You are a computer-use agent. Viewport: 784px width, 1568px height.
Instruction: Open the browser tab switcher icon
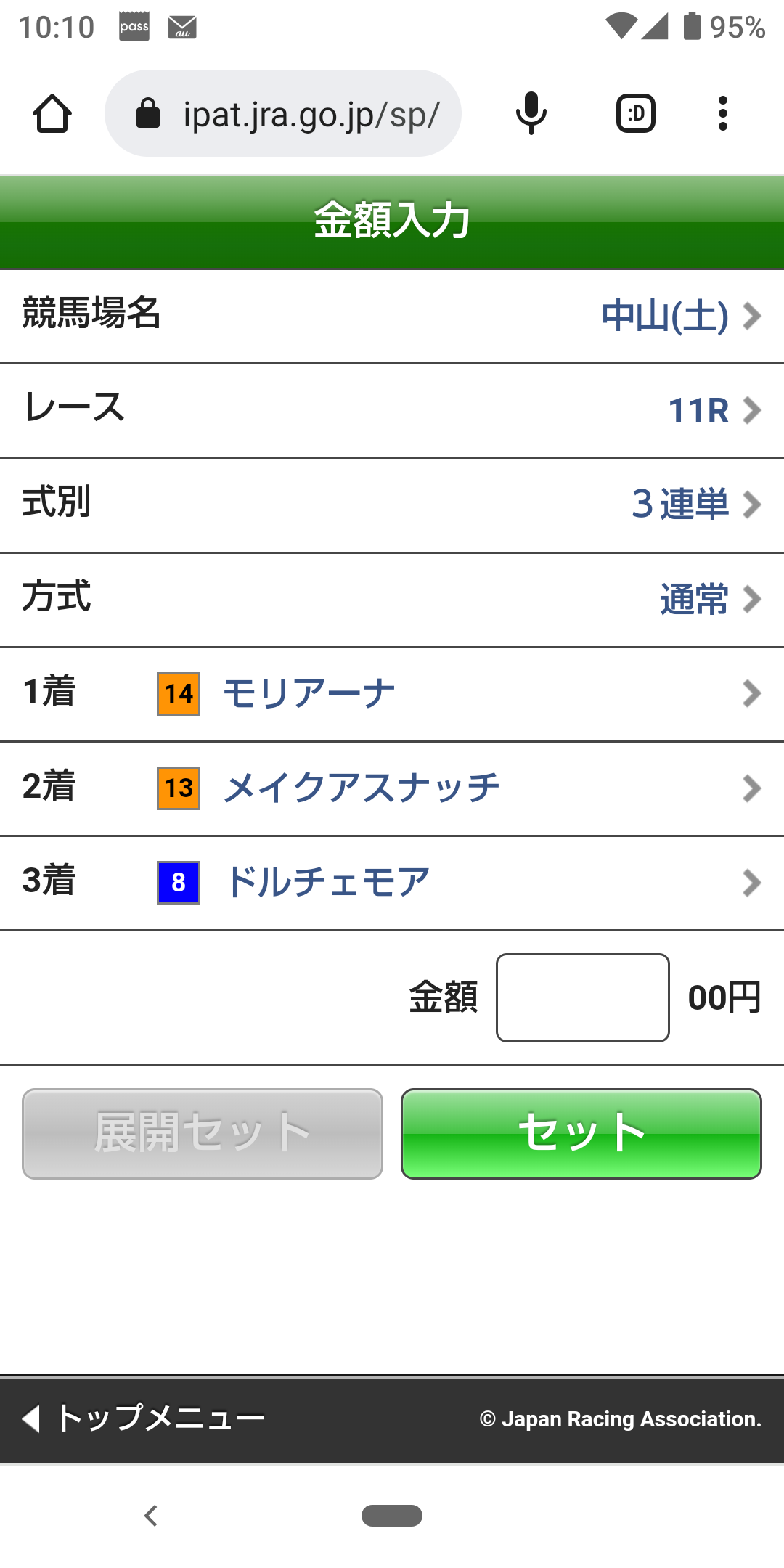(634, 113)
